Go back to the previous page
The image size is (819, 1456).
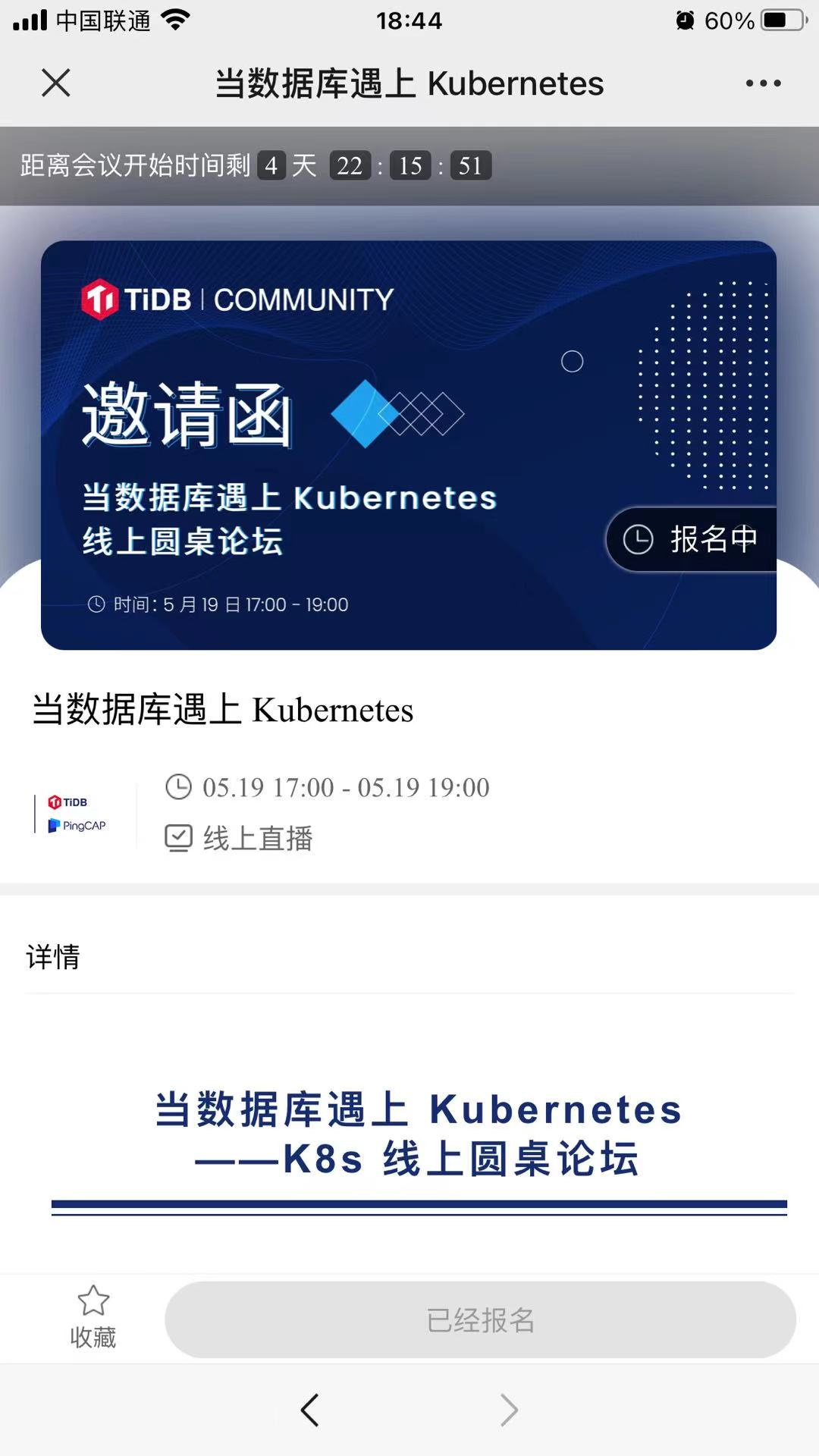tap(309, 1410)
